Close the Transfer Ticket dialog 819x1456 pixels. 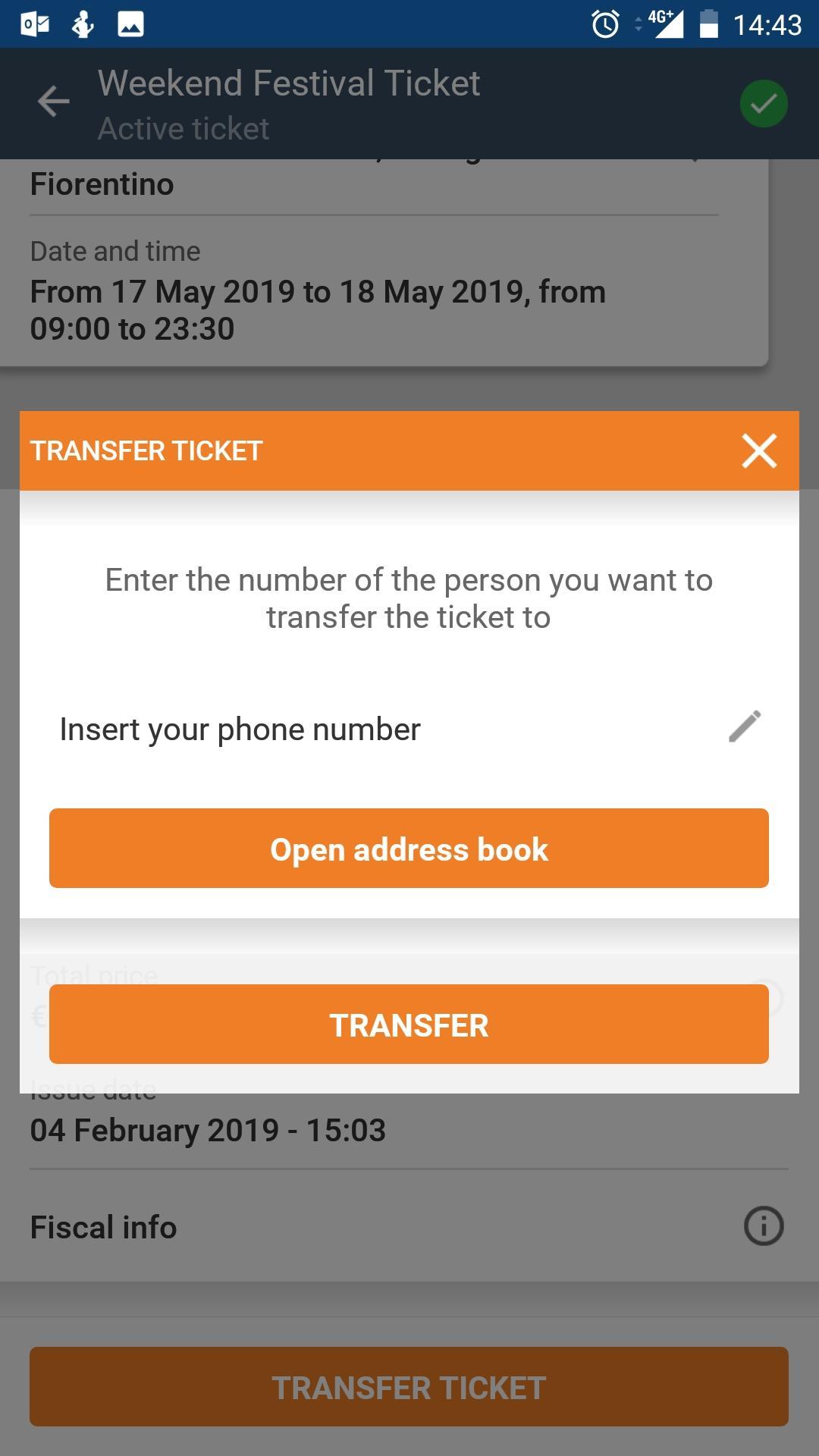click(x=759, y=451)
